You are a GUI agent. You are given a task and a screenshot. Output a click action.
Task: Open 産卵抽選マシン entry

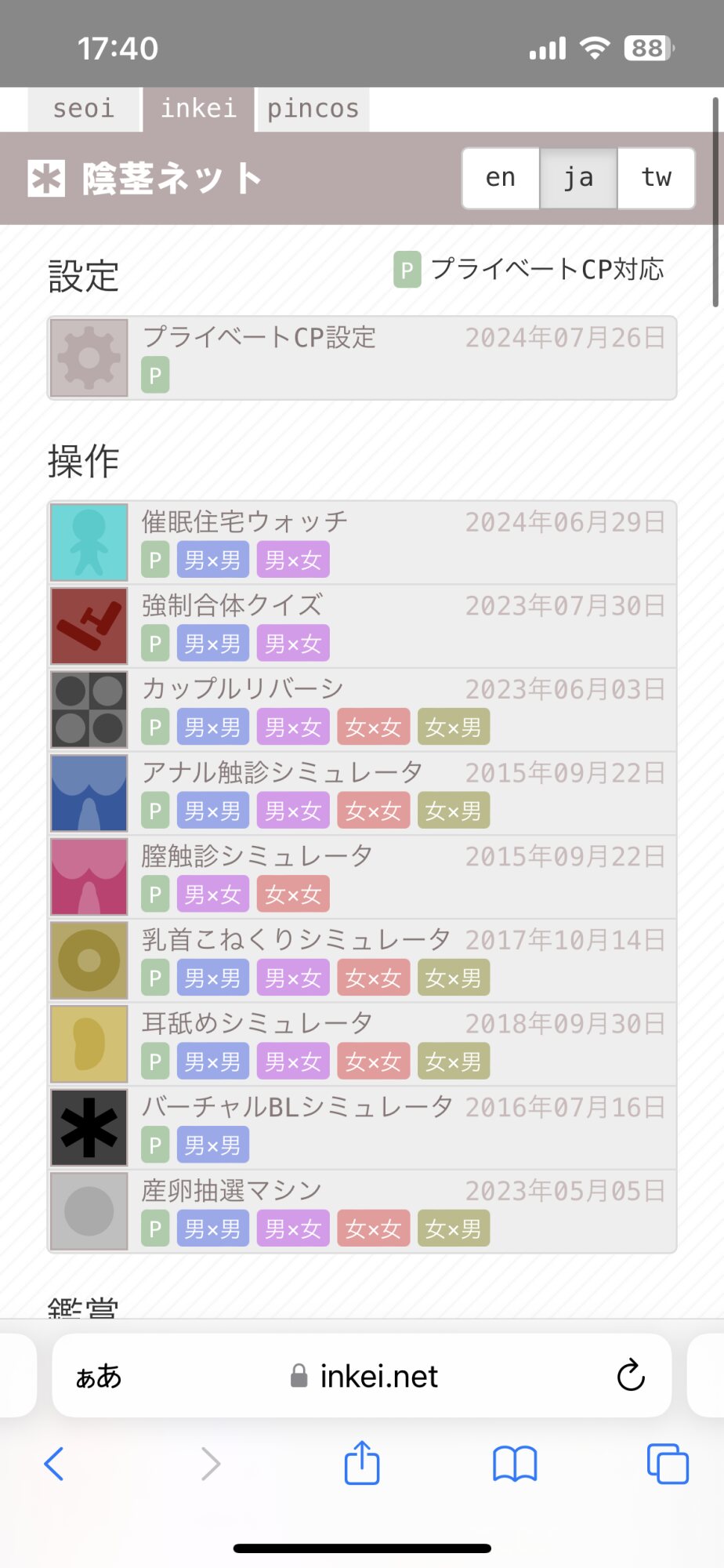tap(362, 1211)
